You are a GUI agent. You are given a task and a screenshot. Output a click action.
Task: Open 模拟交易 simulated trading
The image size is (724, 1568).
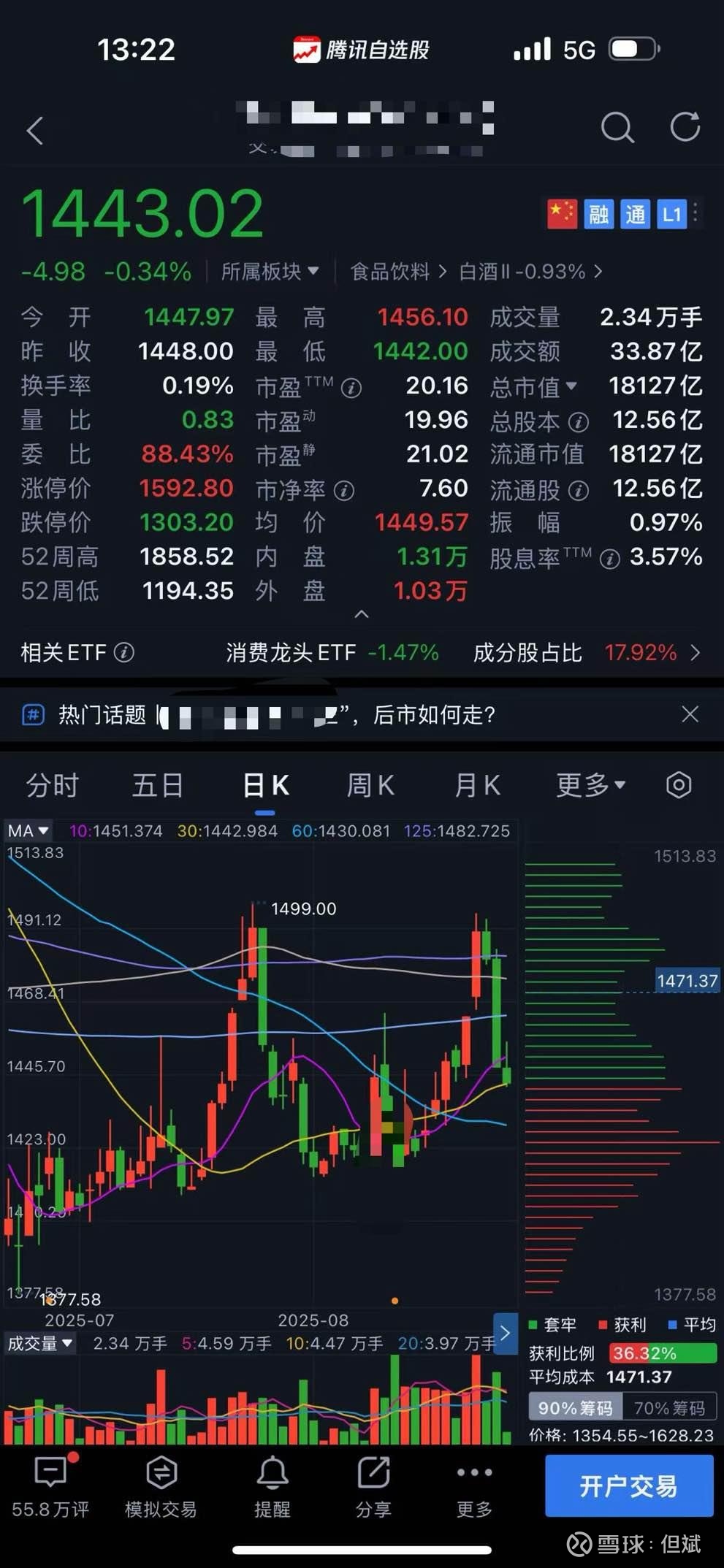click(x=161, y=1485)
